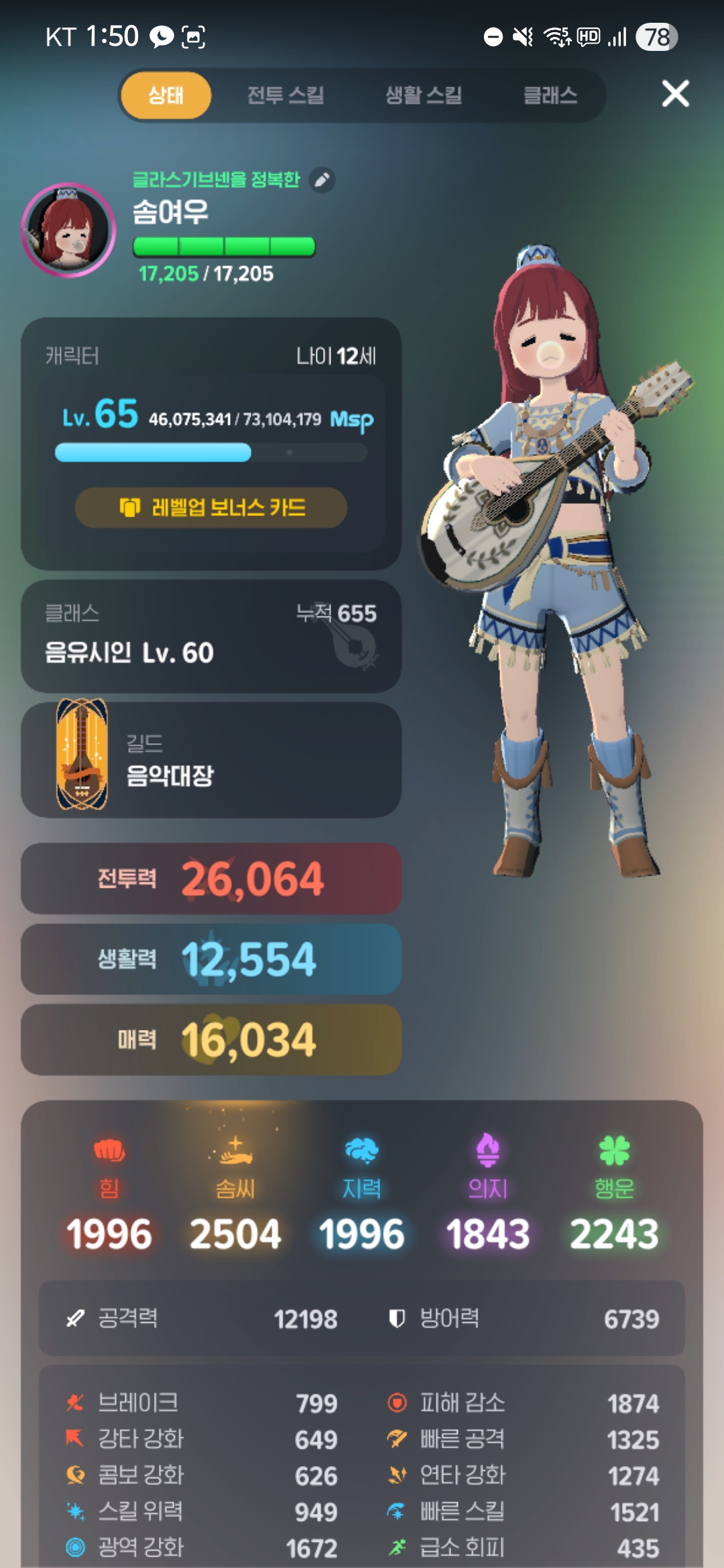Image resolution: width=724 pixels, height=1568 pixels.
Task: View 전투력 26,064 details
Action: coord(211,878)
